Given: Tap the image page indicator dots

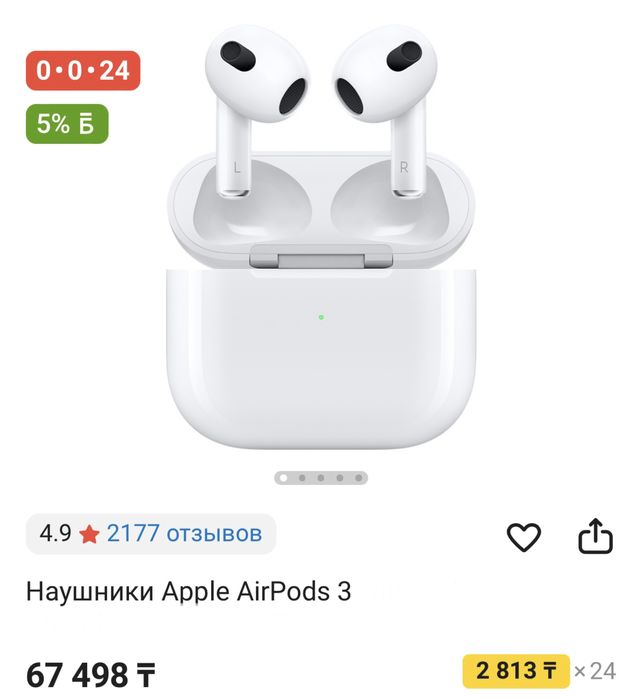Looking at the screenshot, I should tap(321, 478).
